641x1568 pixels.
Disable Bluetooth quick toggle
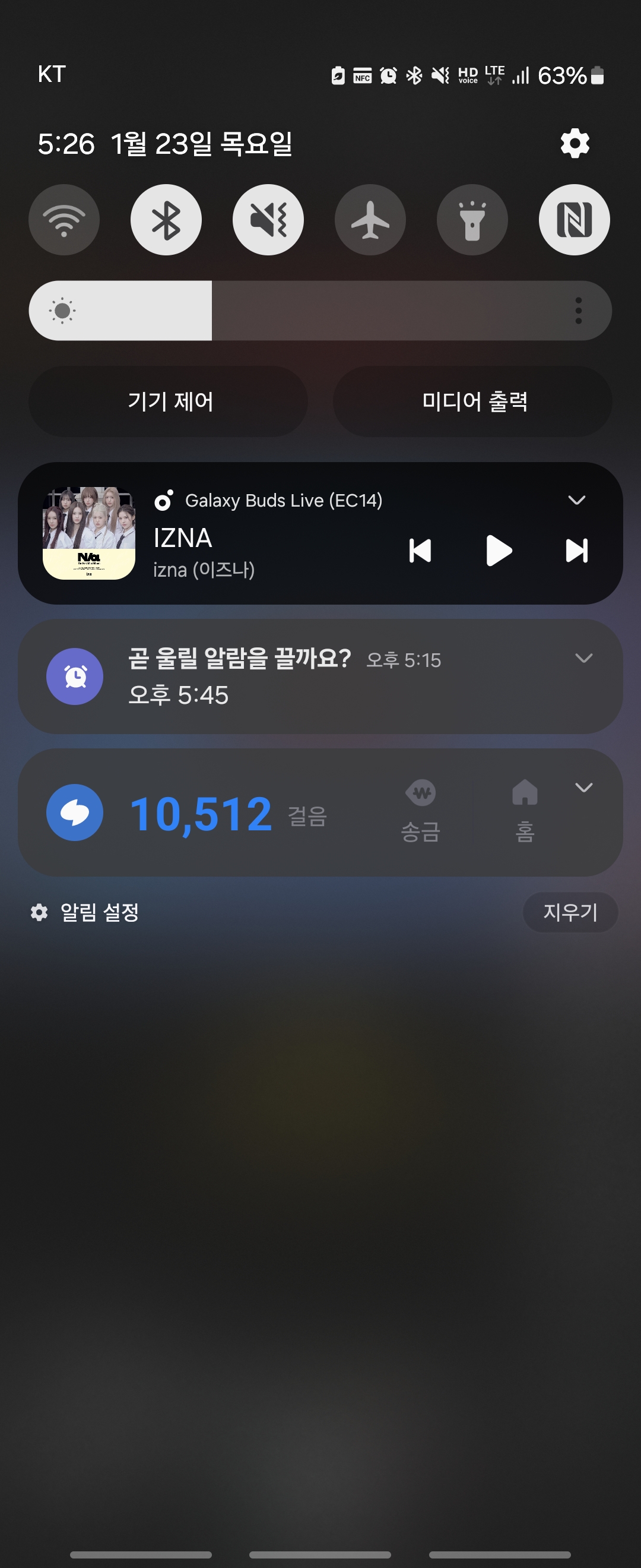point(166,220)
